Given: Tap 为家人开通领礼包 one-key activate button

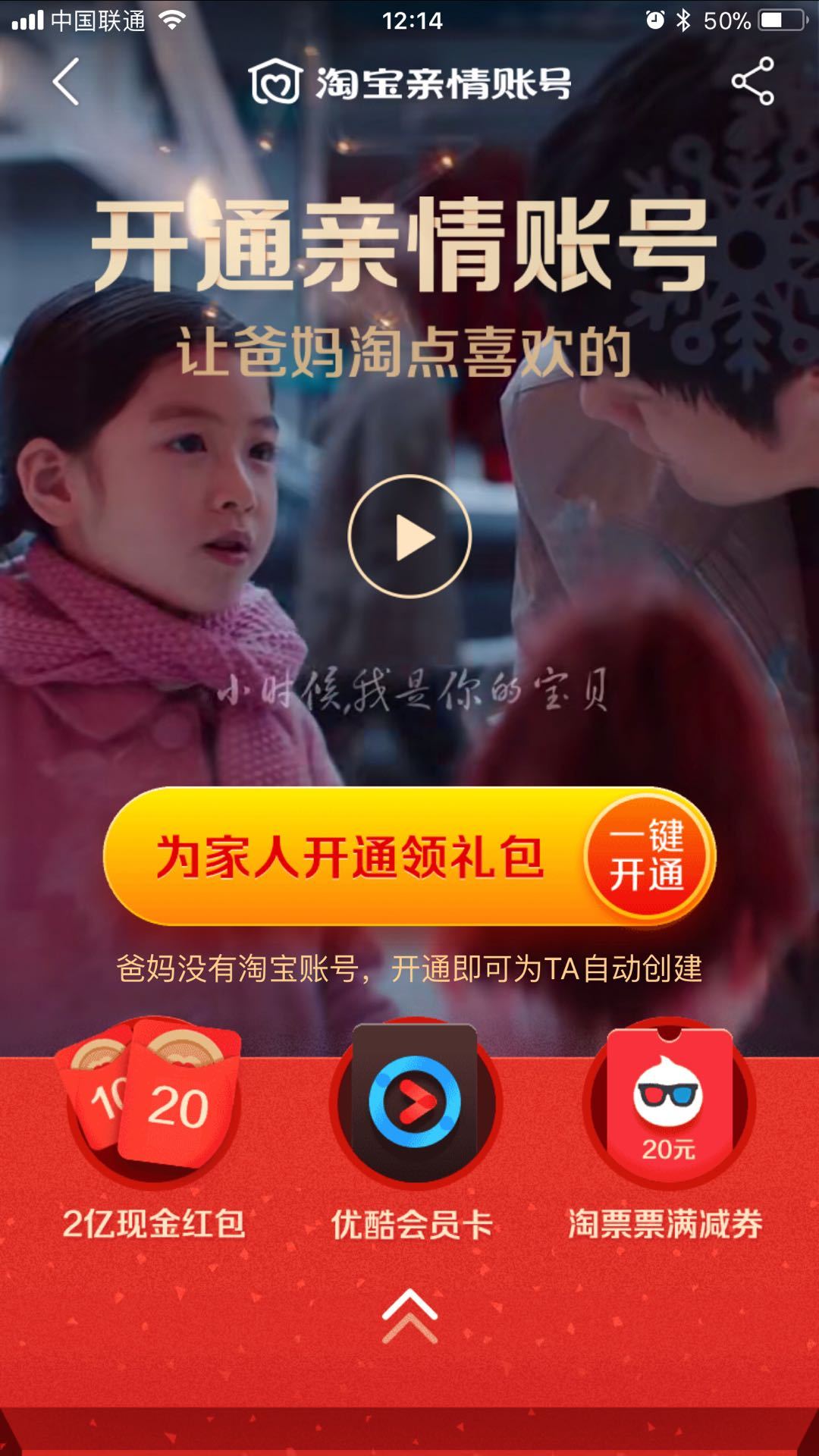Looking at the screenshot, I should point(409,857).
